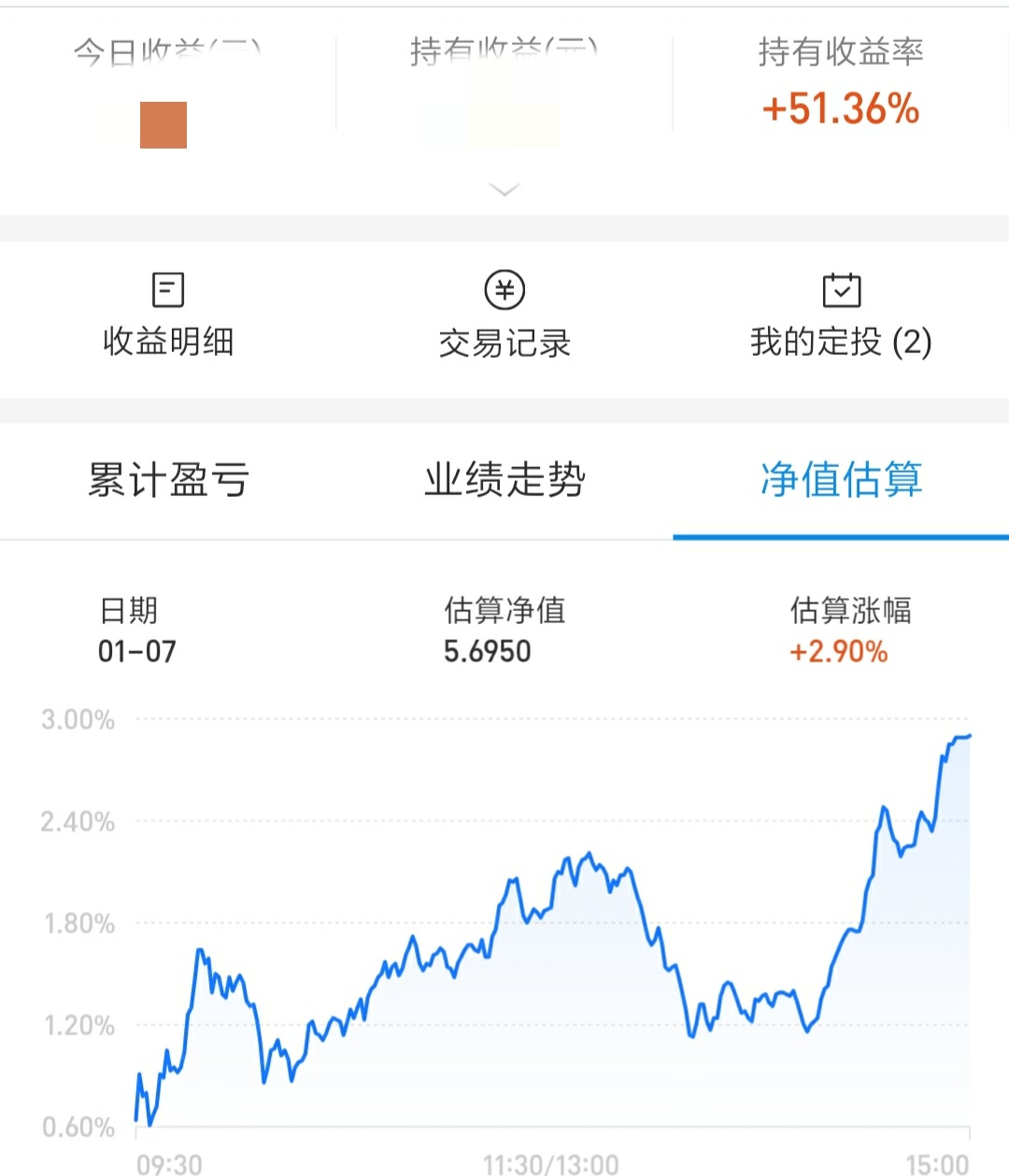The width and height of the screenshot is (1009, 1176).
Task: Select the 净值估算 tab
Action: click(840, 479)
